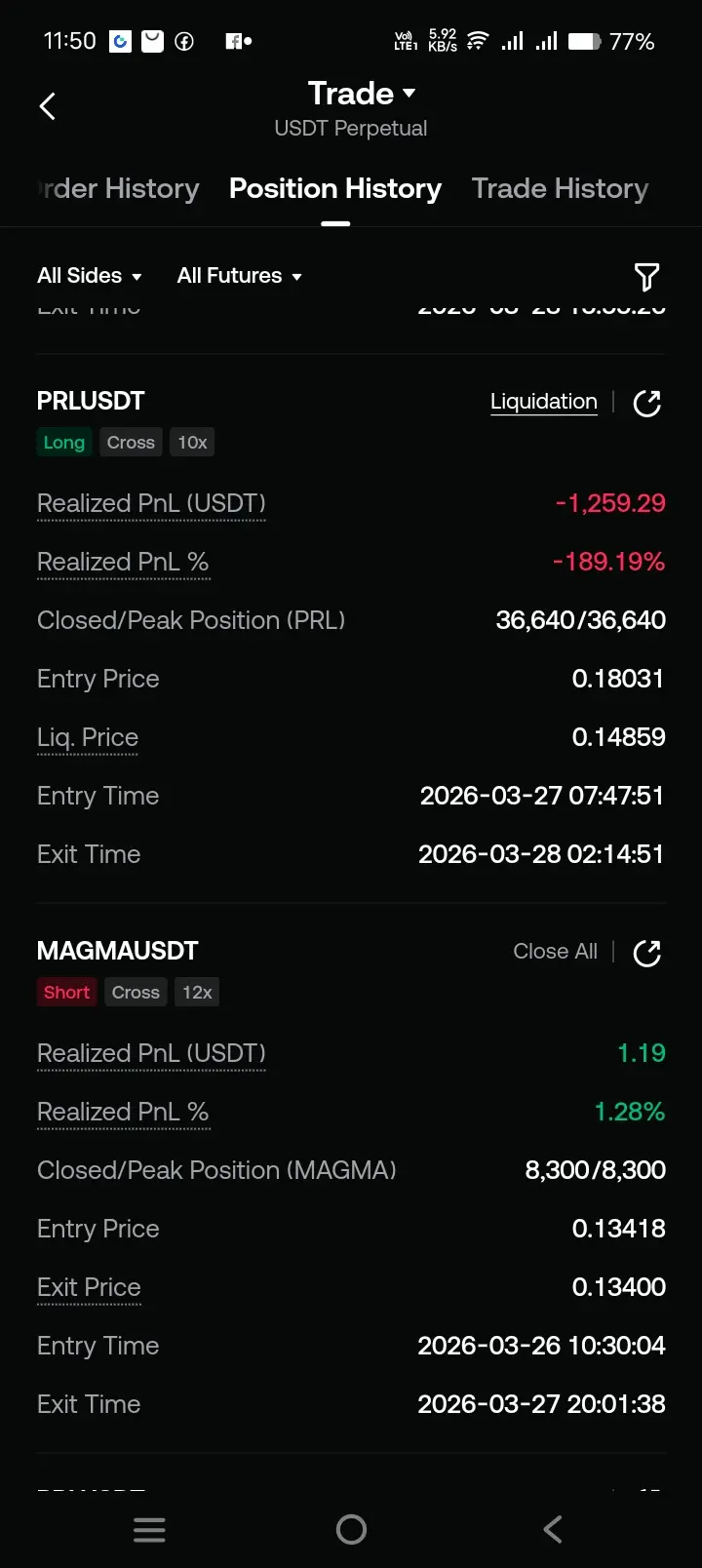
Task: Show Liq. Price explanation for PRLUSDT
Action: [88, 738]
